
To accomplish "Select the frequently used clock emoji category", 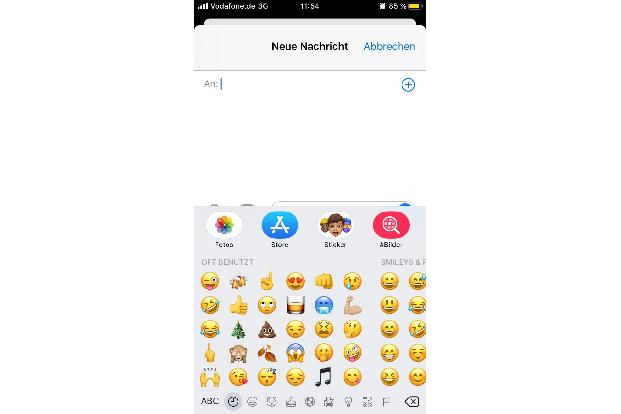I will 233,401.
